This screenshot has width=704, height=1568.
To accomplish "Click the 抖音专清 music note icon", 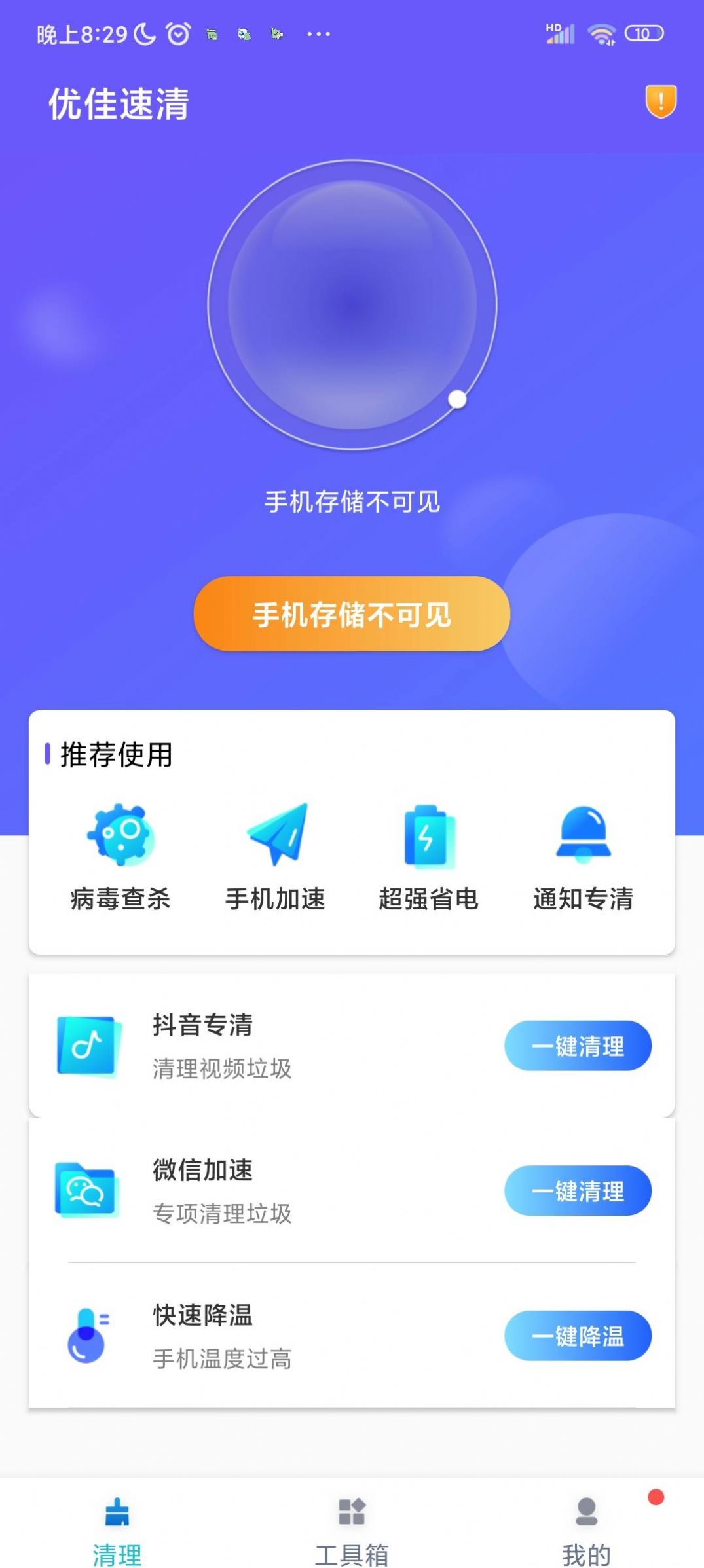I will pyautogui.click(x=90, y=1048).
